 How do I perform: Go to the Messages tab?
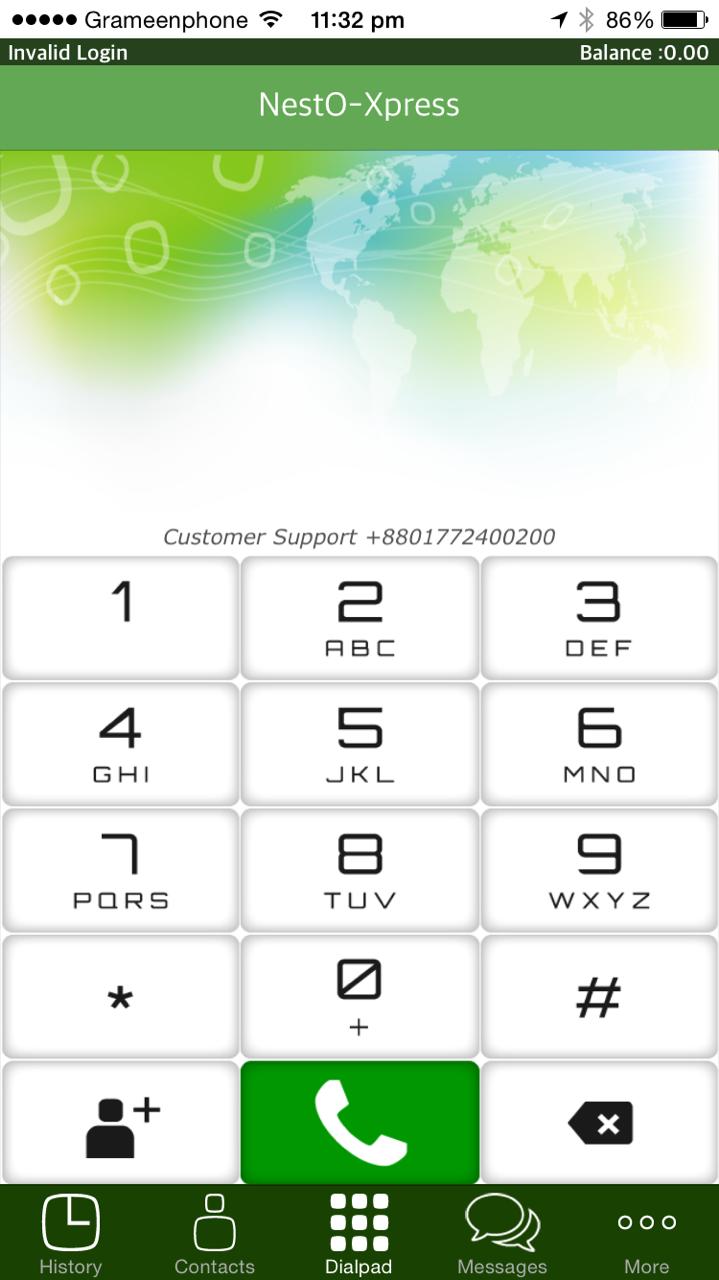pos(502,1234)
